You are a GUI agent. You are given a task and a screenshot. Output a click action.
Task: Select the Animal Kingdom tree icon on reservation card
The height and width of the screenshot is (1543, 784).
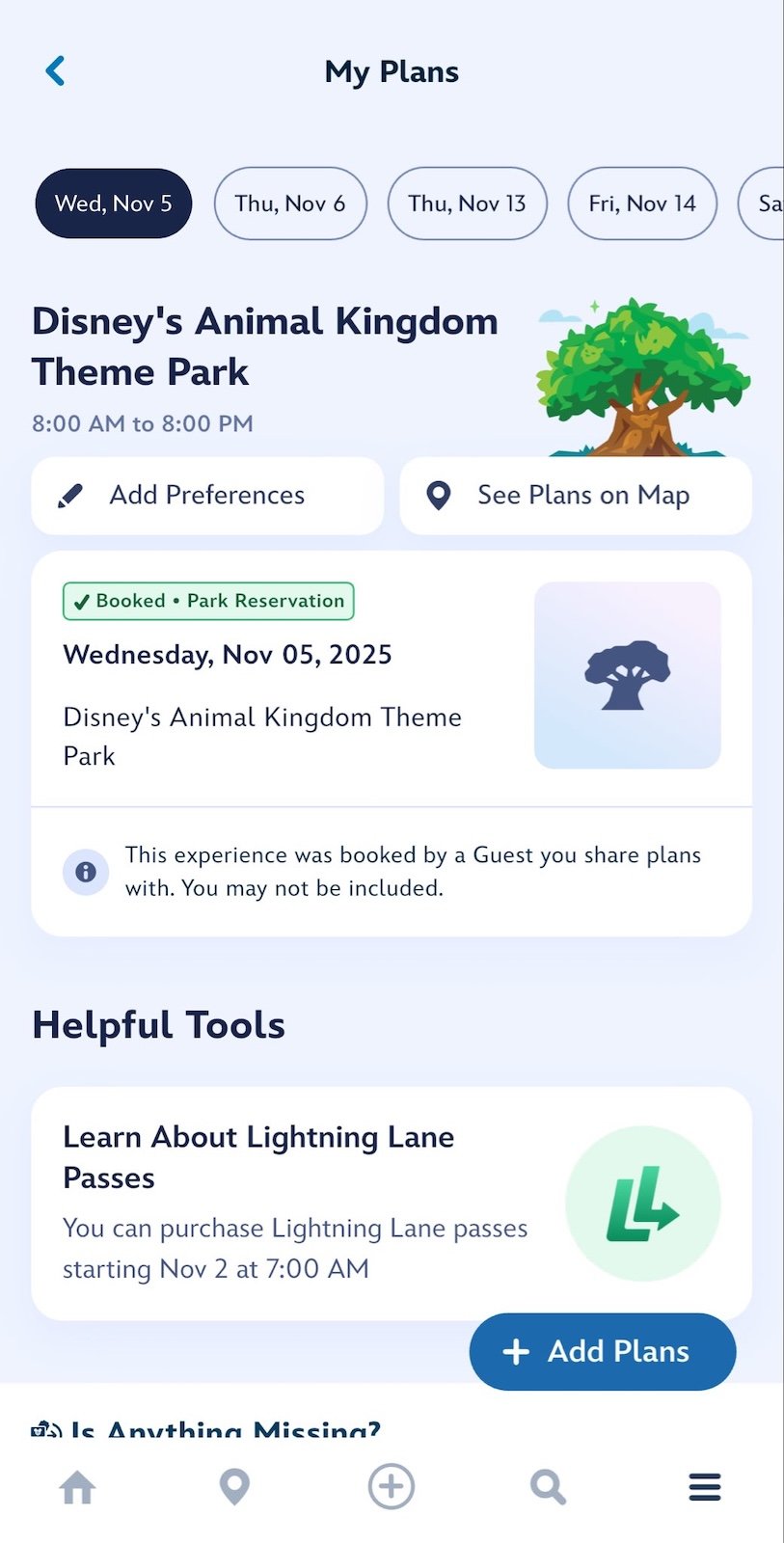point(627,675)
